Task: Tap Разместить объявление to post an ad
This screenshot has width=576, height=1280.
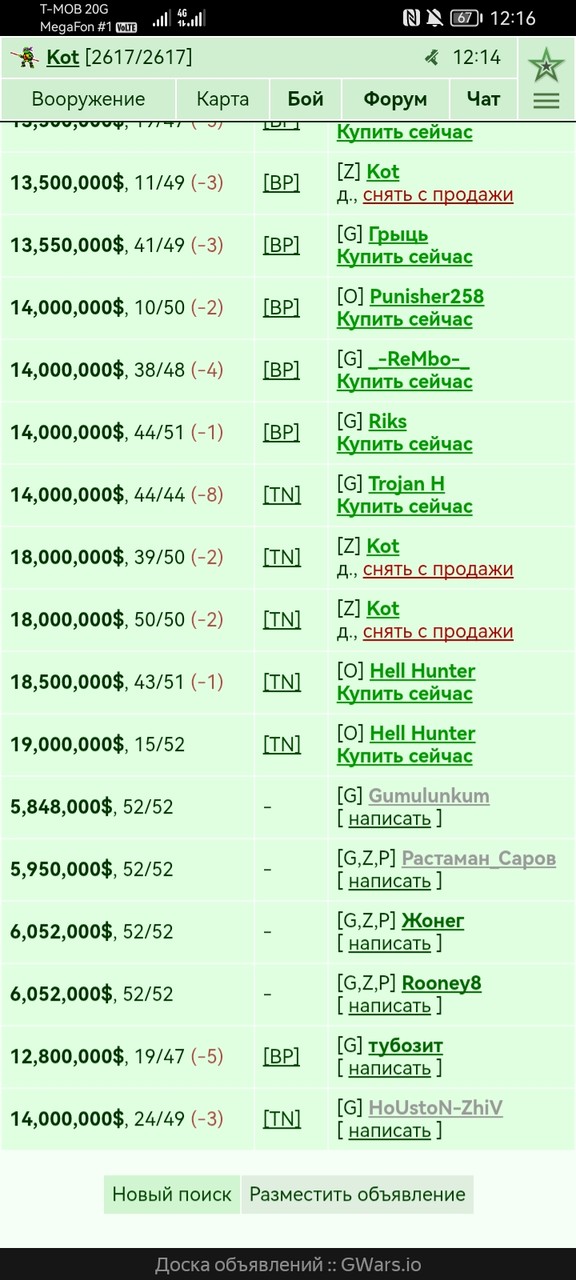Action: pos(357,1194)
